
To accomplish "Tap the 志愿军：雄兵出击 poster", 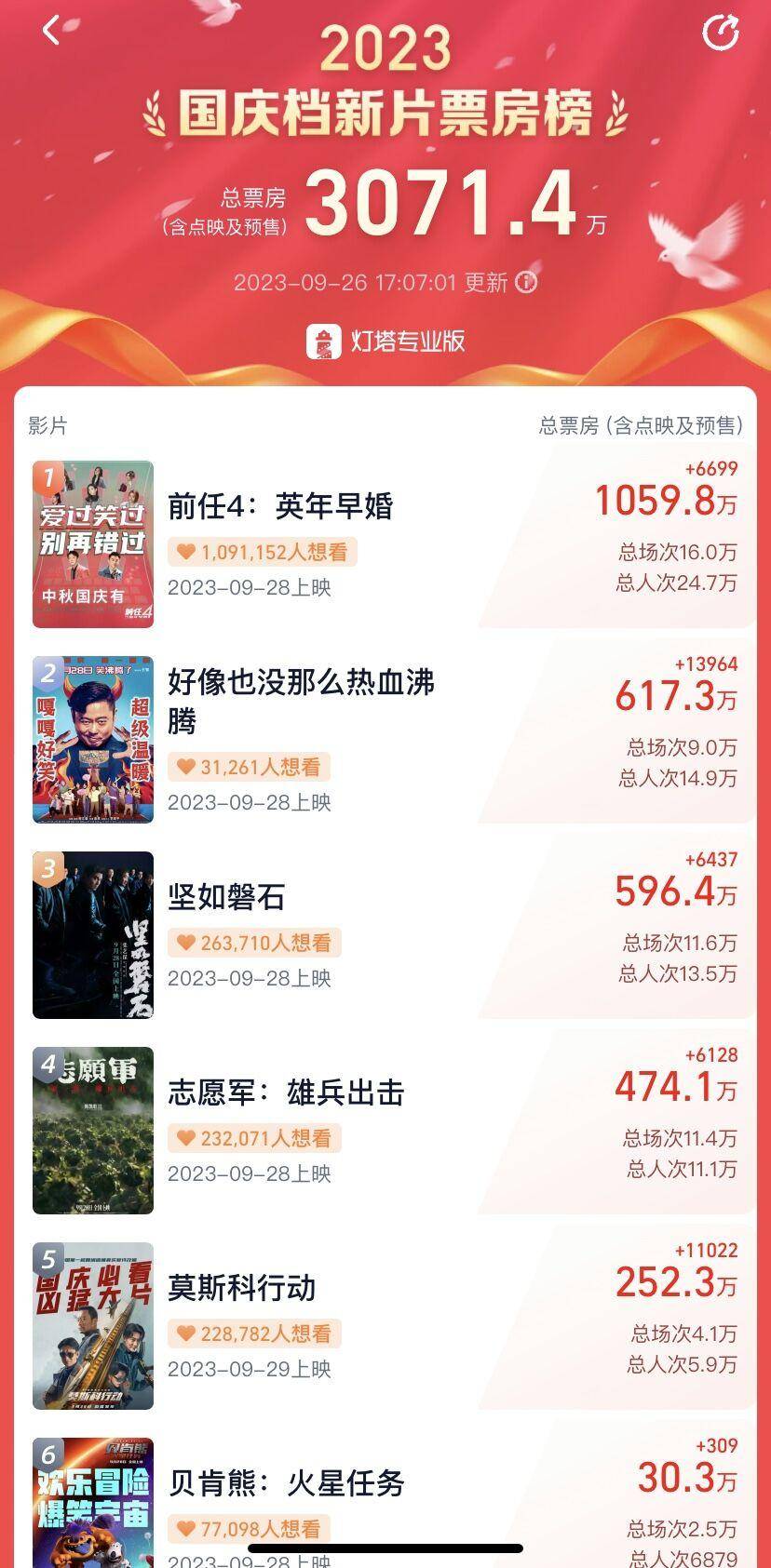I will tap(92, 1130).
